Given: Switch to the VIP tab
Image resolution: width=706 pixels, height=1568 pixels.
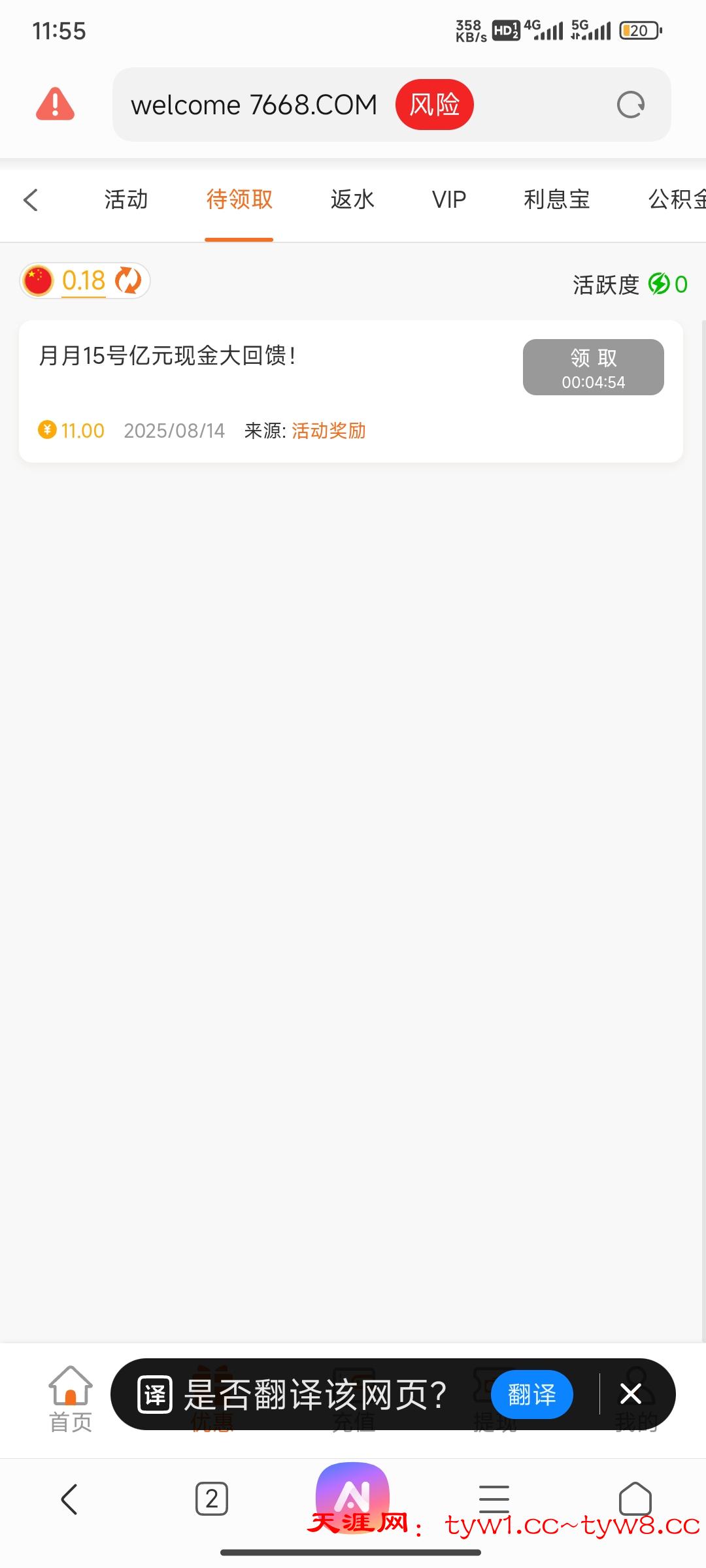Looking at the screenshot, I should pos(449,199).
